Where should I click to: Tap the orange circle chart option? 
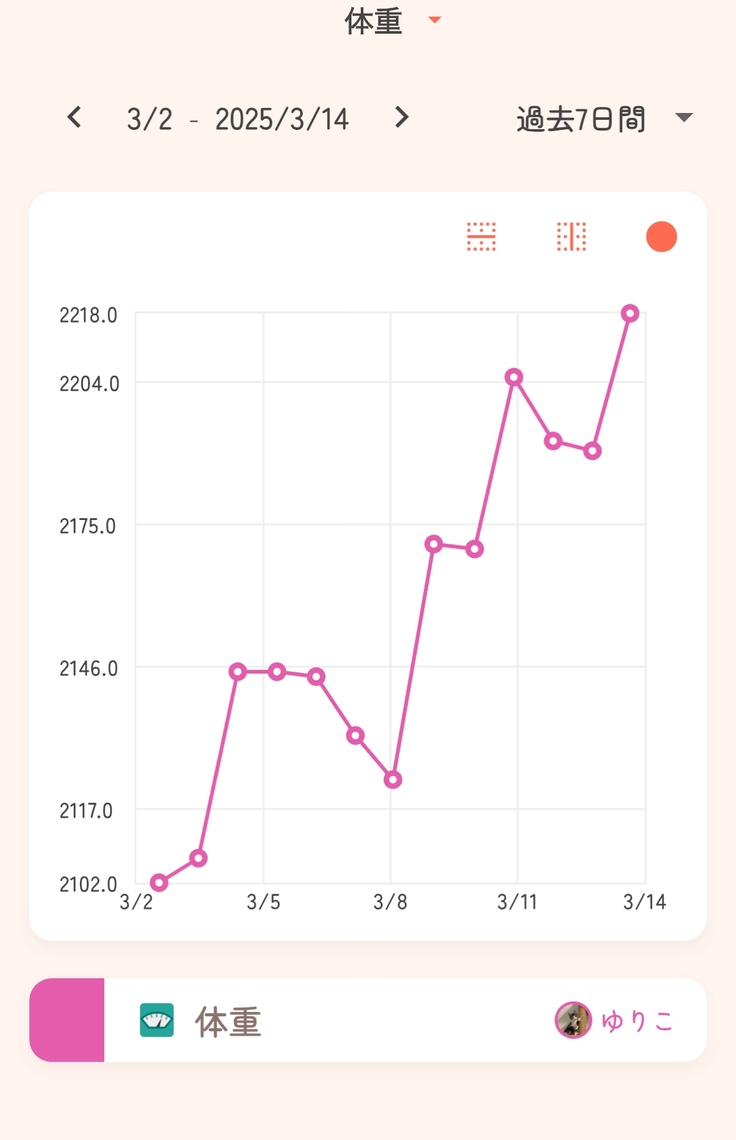click(x=661, y=237)
